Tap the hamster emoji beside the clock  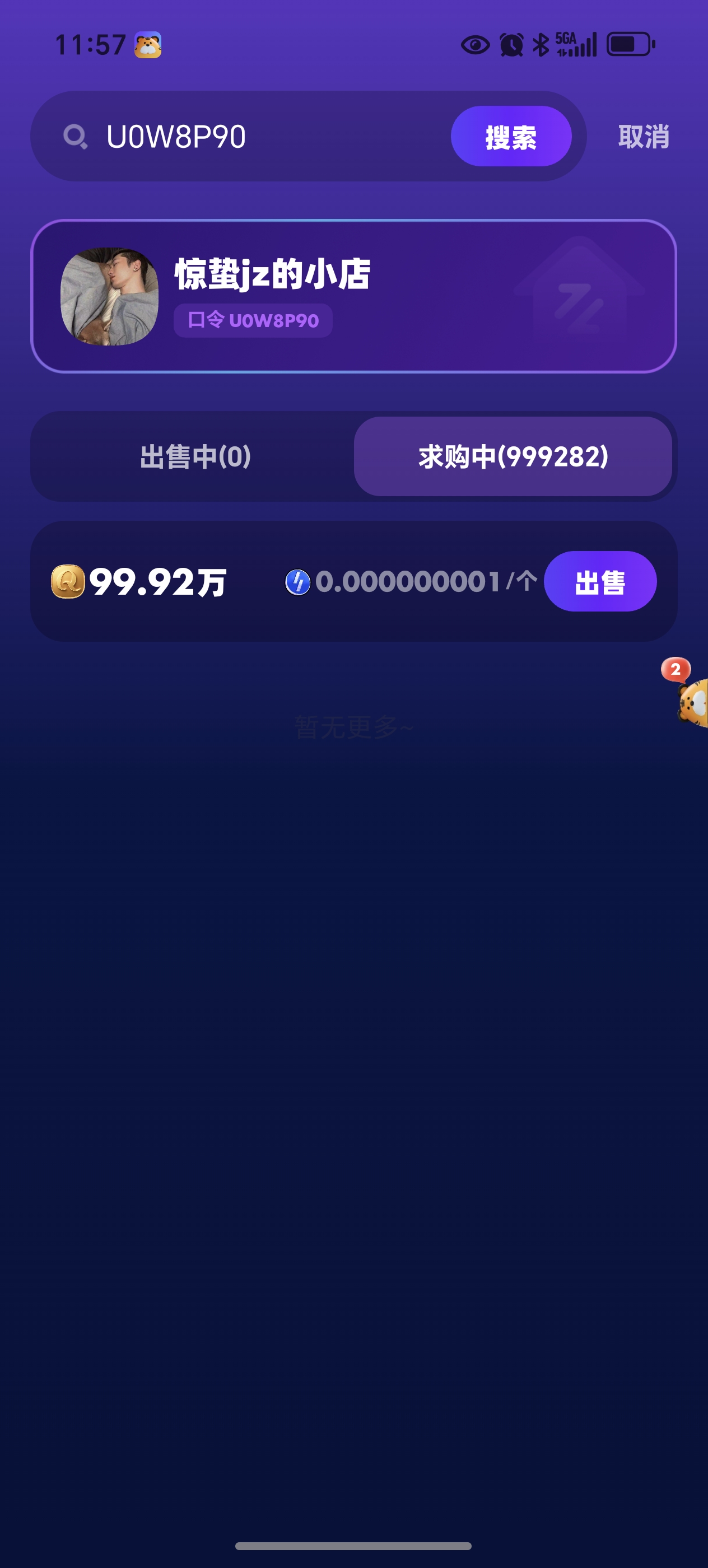point(148,44)
